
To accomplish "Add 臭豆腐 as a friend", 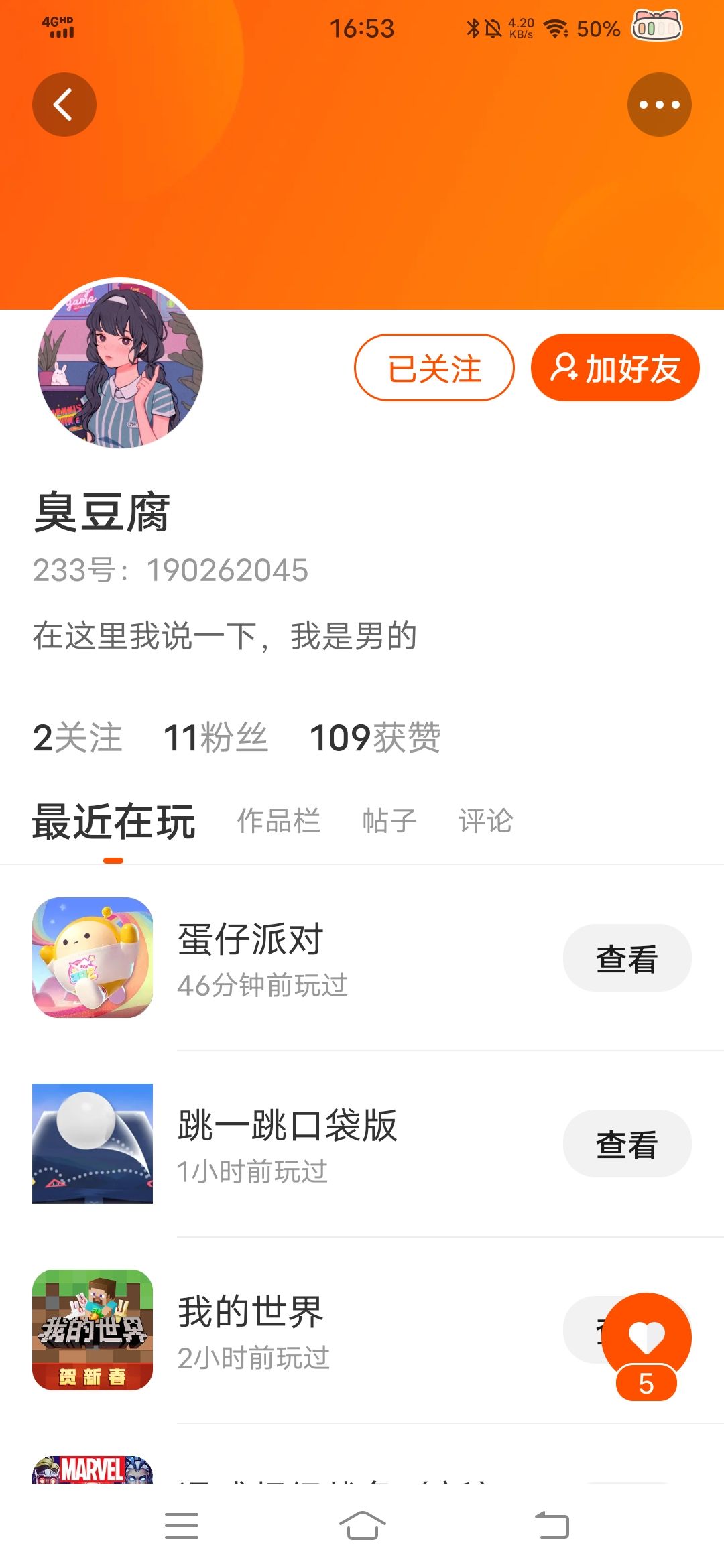I will pyautogui.click(x=615, y=368).
